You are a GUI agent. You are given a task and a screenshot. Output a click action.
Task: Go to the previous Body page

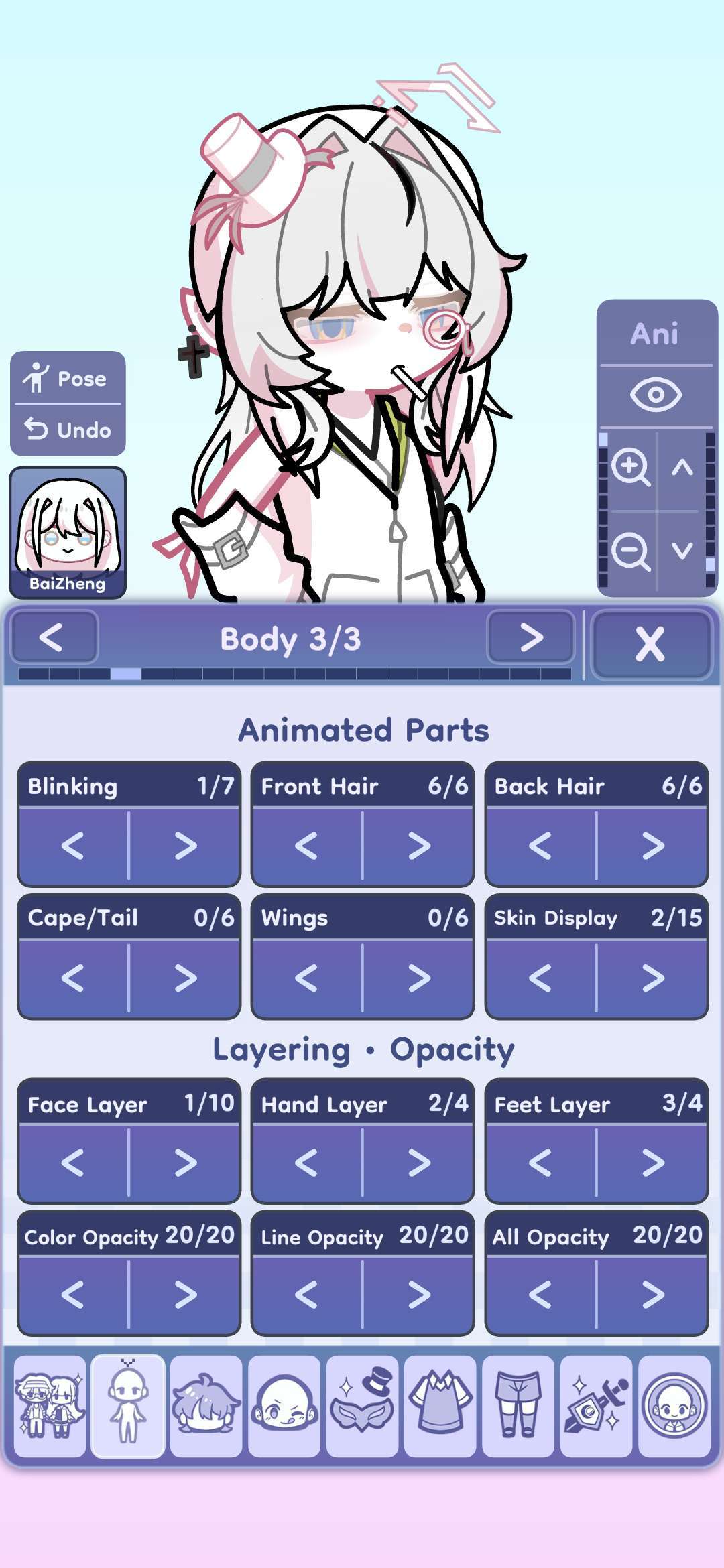pyautogui.click(x=54, y=637)
